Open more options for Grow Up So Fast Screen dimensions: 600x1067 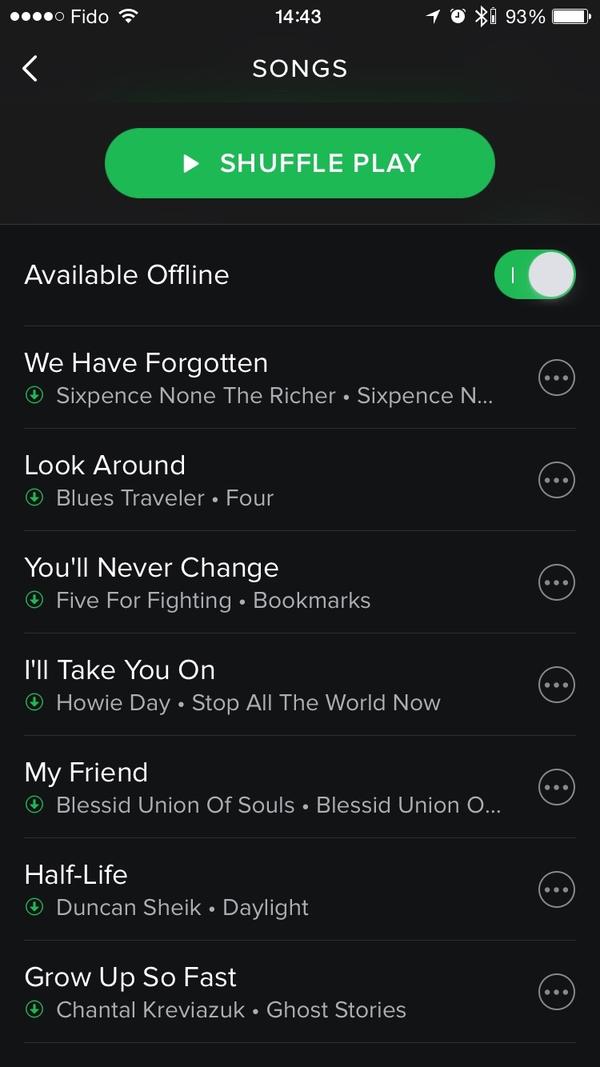click(x=556, y=992)
